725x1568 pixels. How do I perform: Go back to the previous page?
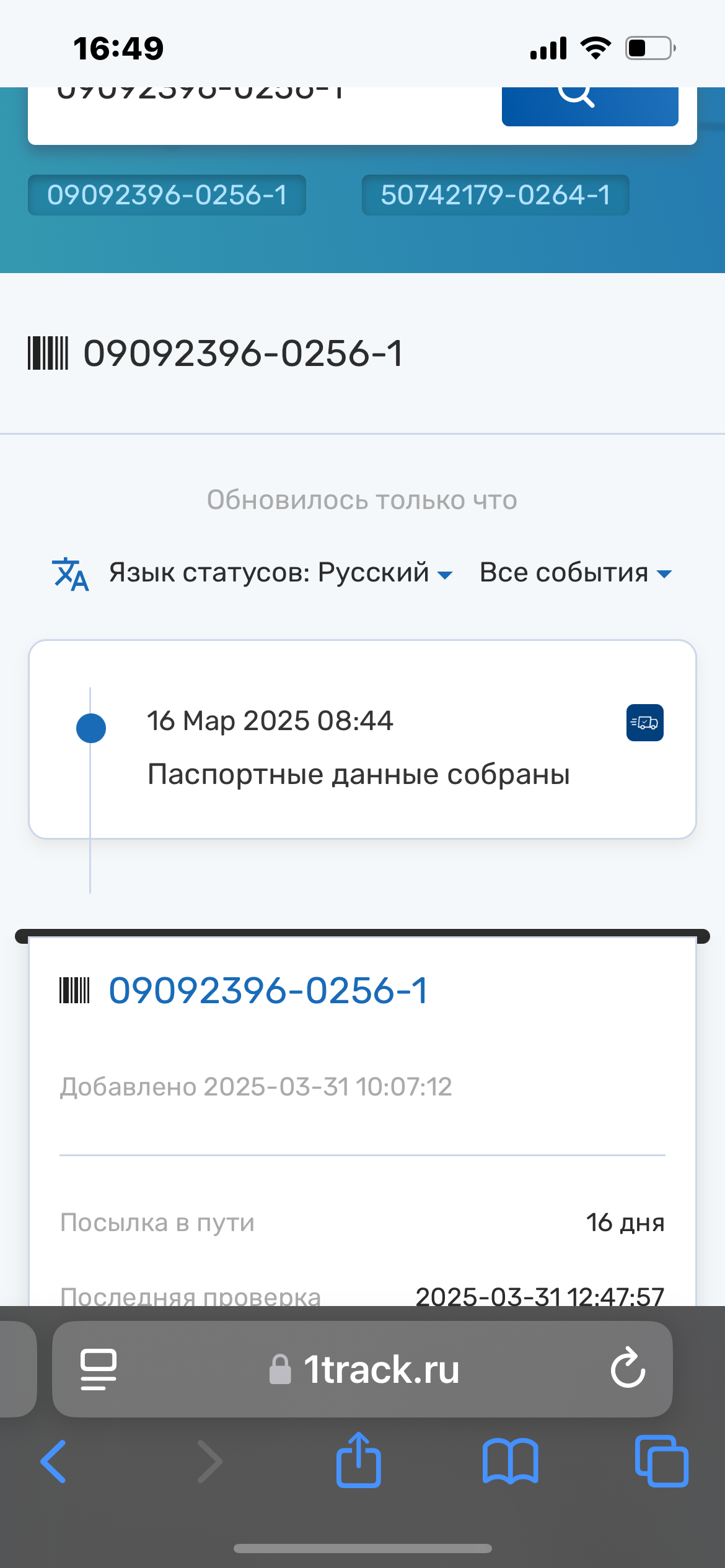click(x=54, y=1461)
